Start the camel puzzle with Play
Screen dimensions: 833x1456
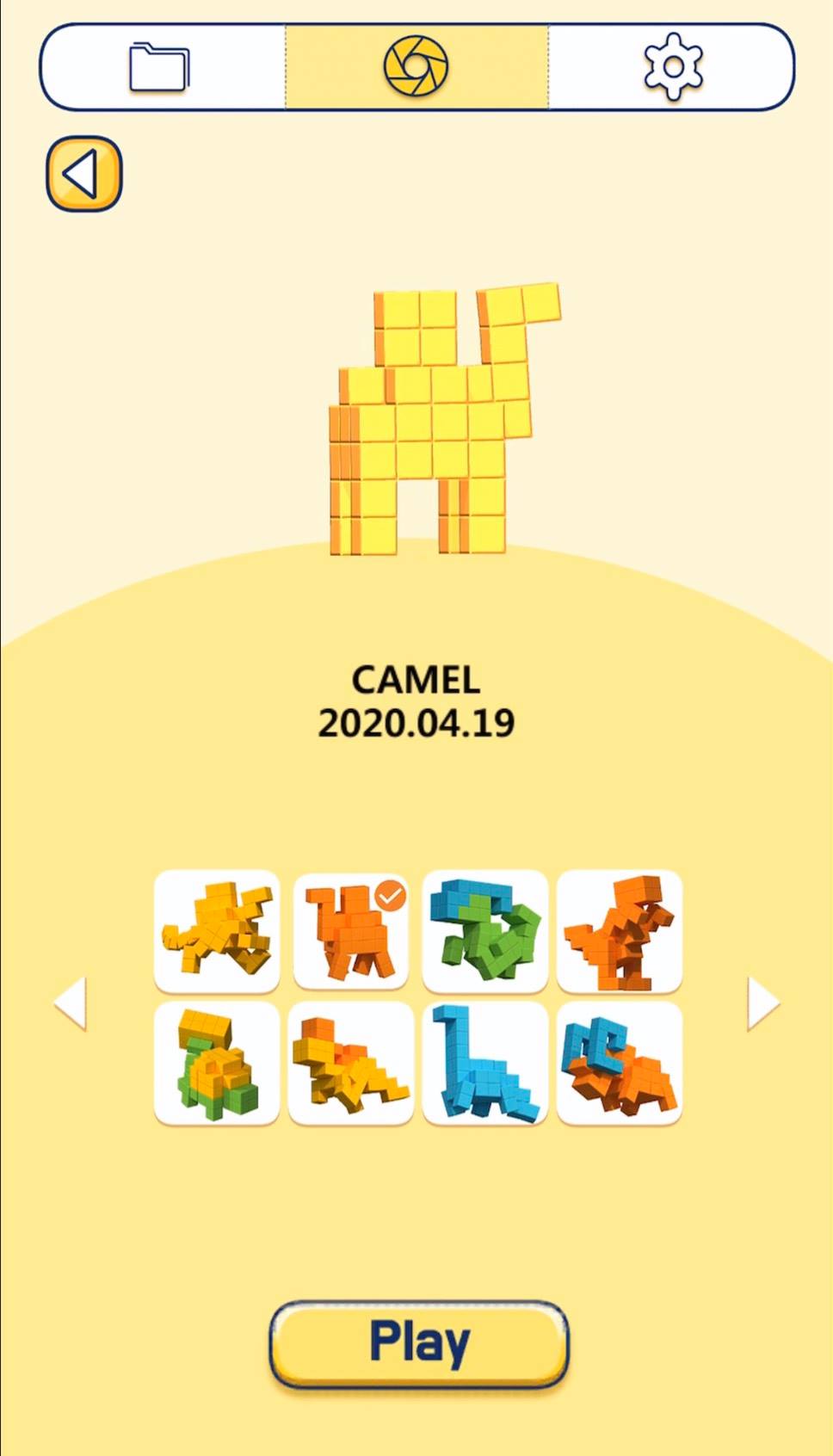pos(419,1342)
